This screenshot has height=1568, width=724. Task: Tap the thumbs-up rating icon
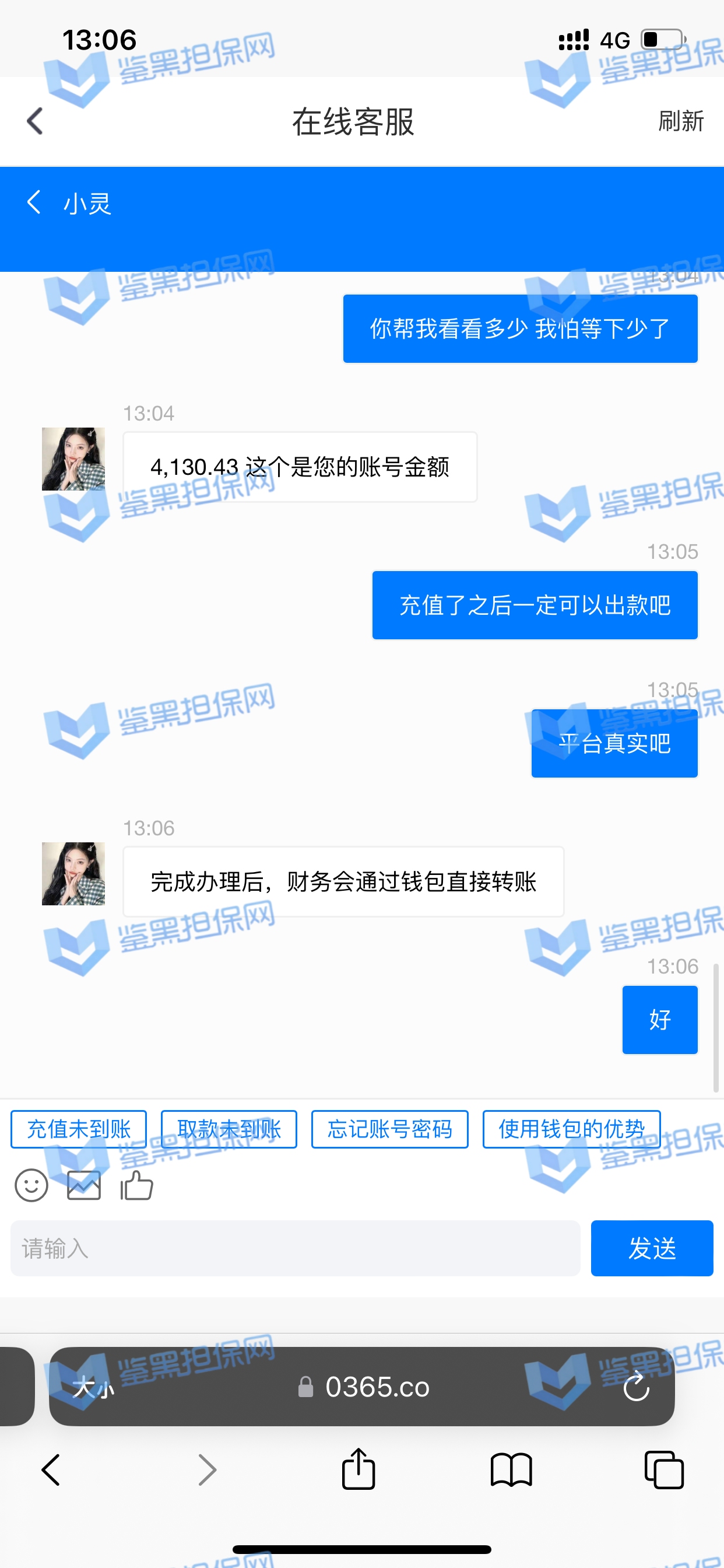click(x=137, y=1185)
